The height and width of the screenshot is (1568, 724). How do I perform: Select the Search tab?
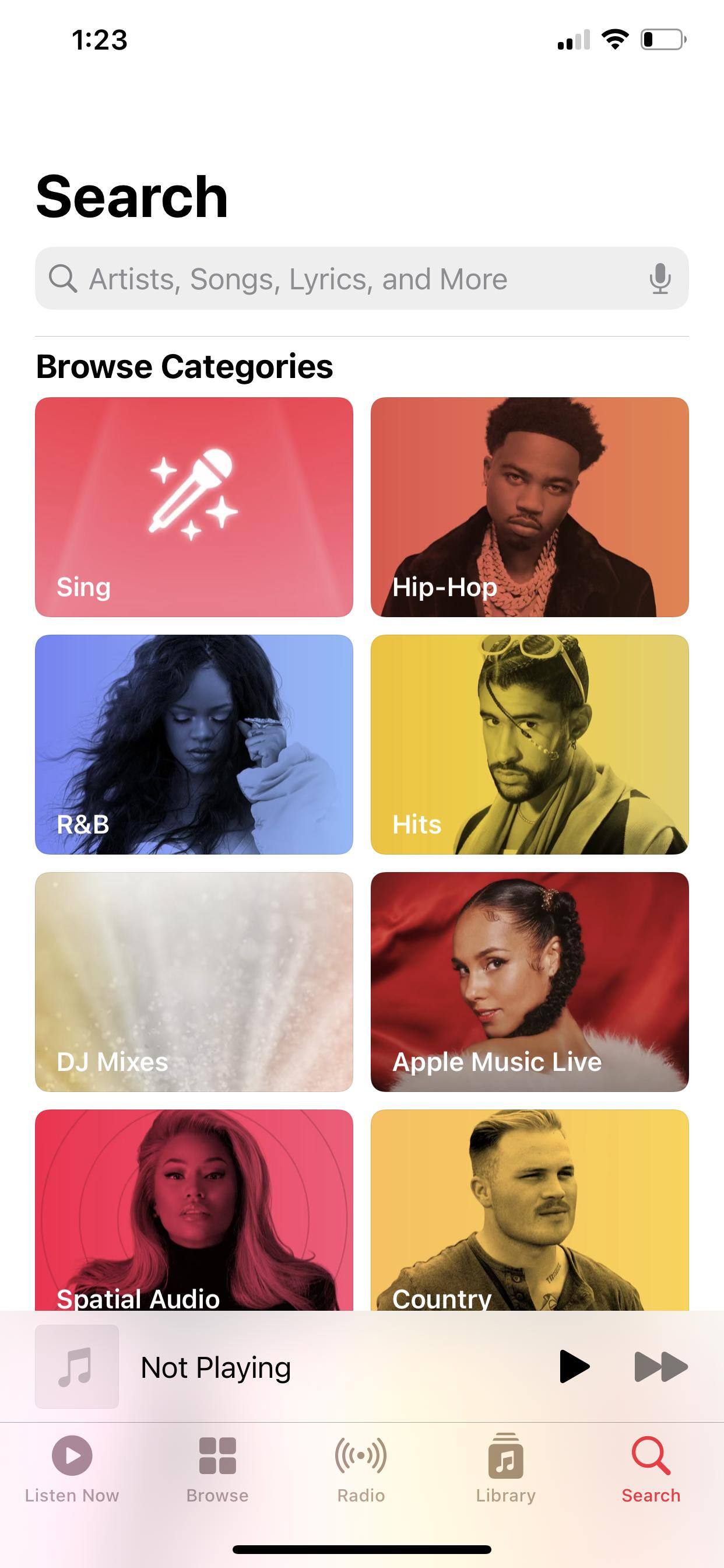(651, 1468)
